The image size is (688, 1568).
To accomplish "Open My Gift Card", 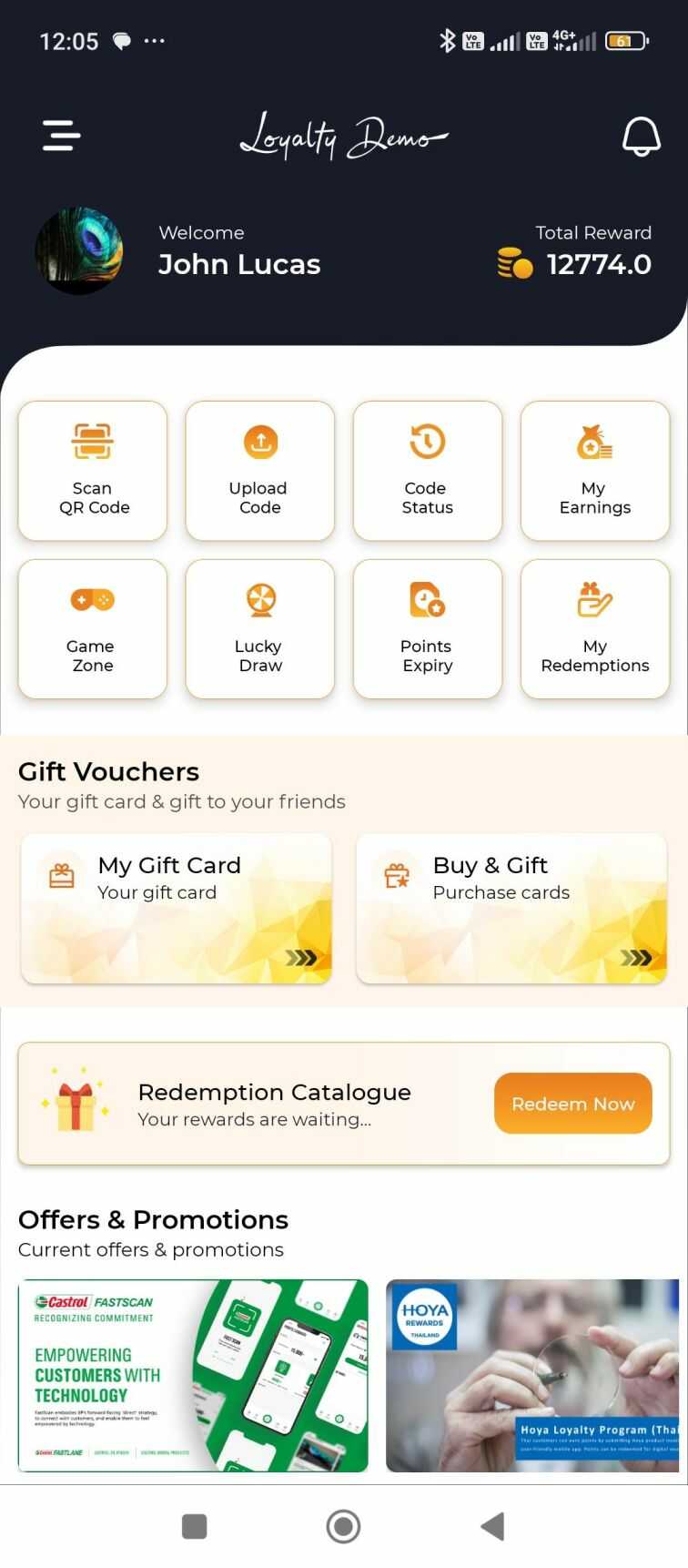I will (177, 908).
